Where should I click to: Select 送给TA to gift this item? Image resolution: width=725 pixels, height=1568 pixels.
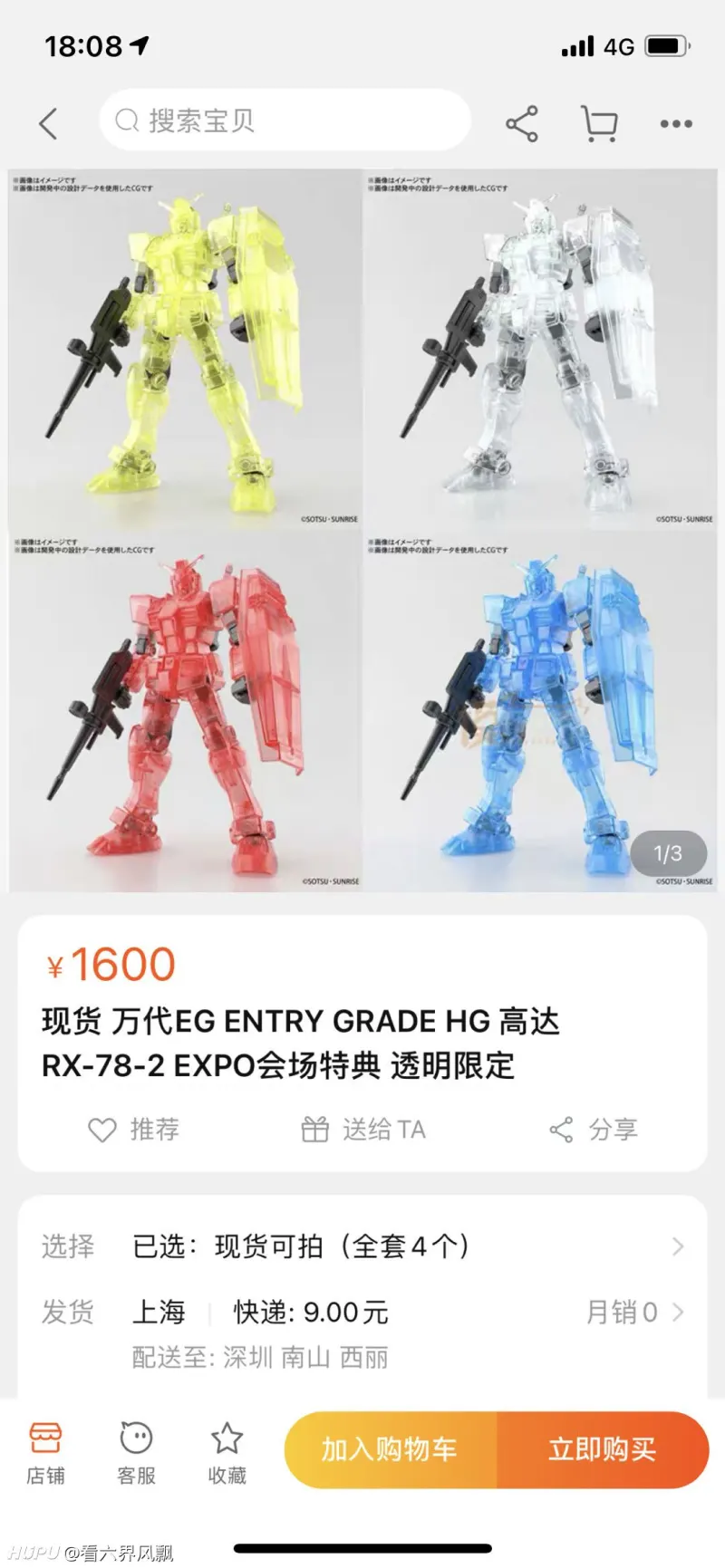click(362, 1130)
